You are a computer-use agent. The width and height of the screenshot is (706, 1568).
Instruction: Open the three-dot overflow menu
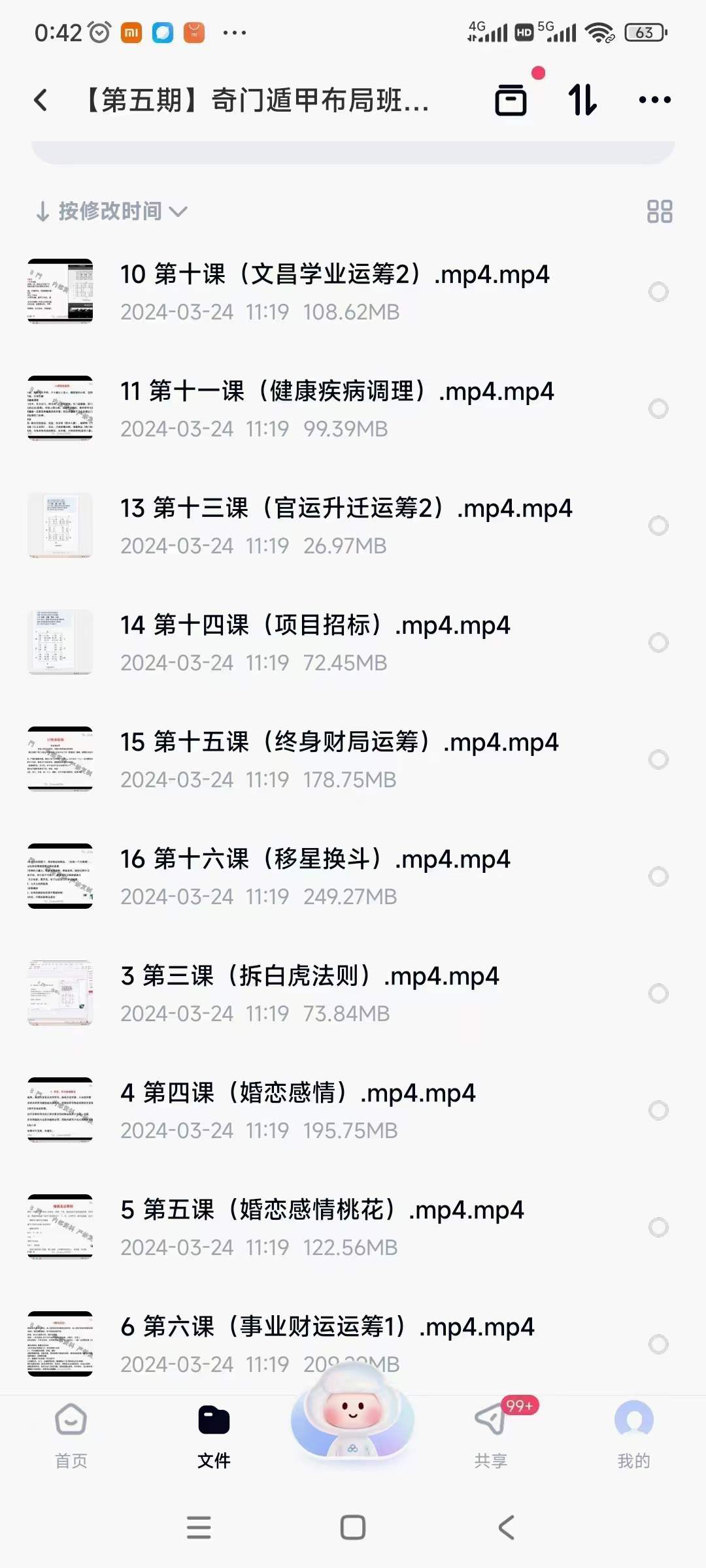[654, 100]
